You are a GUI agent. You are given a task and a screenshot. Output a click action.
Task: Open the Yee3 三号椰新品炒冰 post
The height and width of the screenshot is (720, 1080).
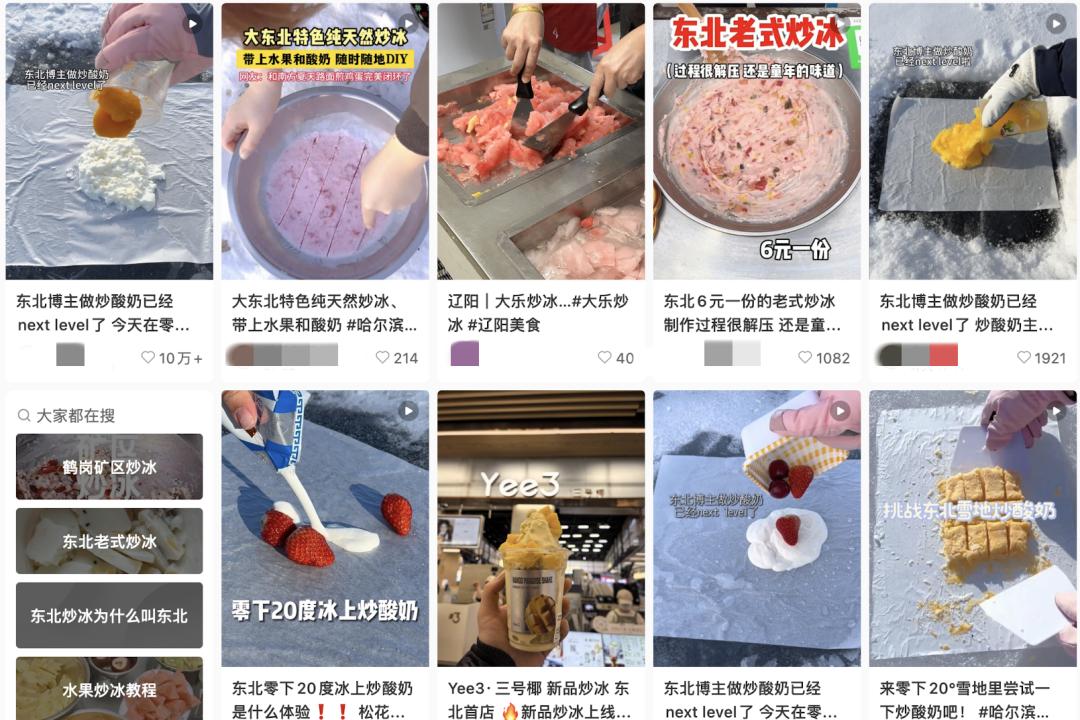point(541,528)
